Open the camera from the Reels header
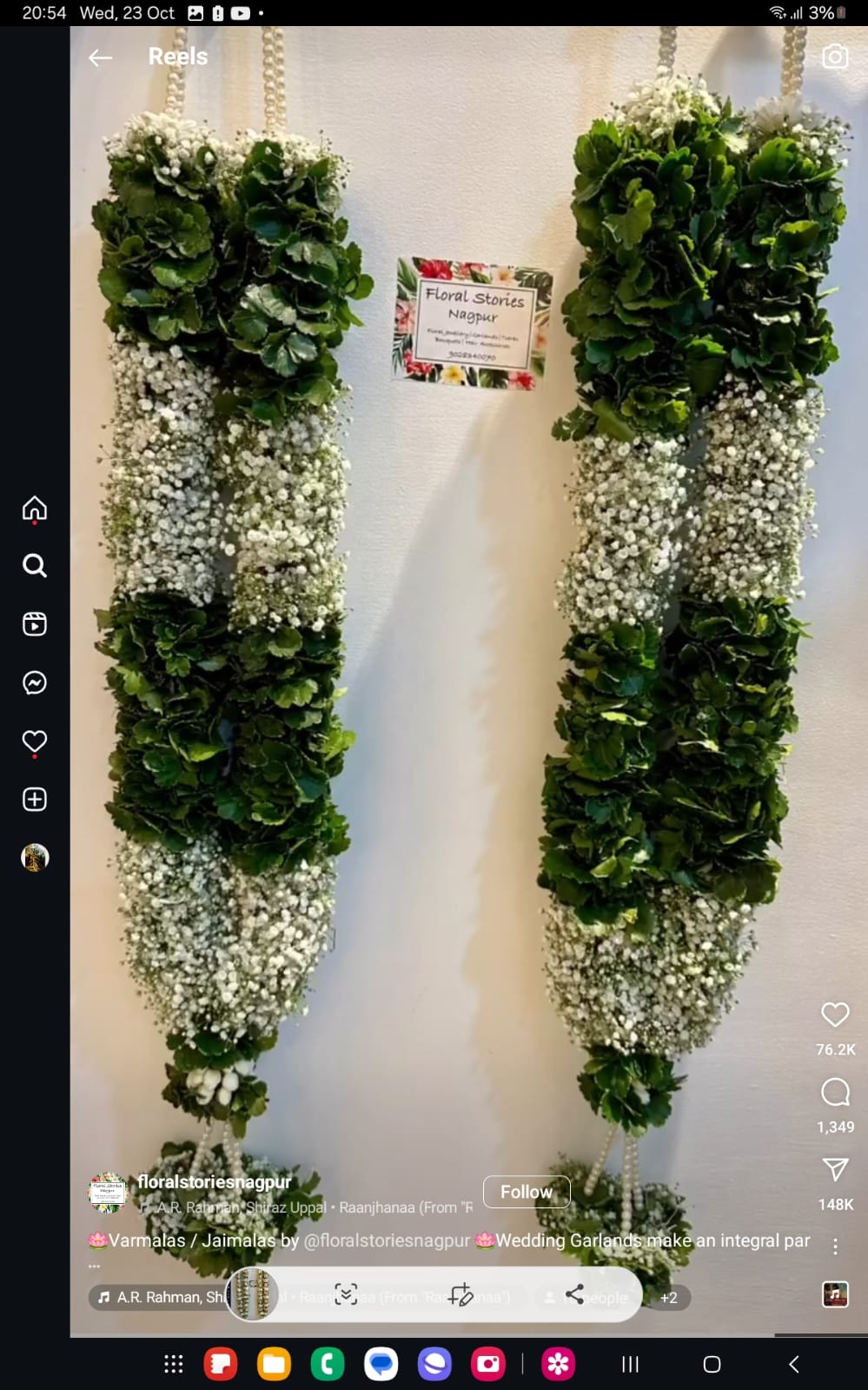 point(834,56)
